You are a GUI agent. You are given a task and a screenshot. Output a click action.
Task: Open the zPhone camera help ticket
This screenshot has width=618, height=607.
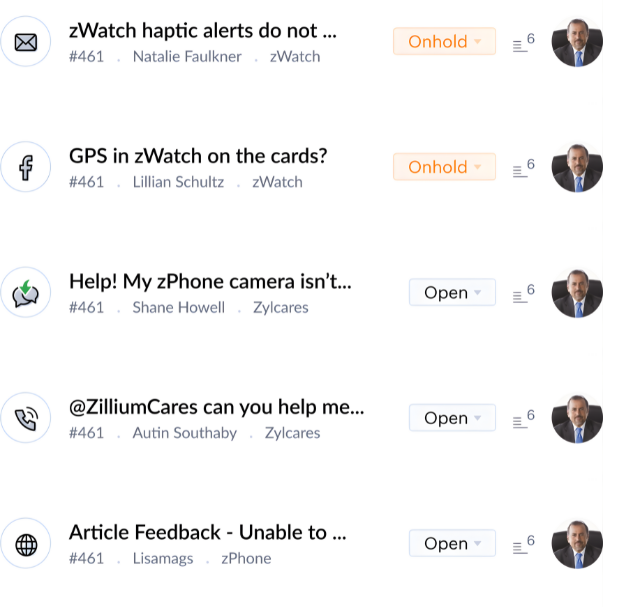point(210,282)
